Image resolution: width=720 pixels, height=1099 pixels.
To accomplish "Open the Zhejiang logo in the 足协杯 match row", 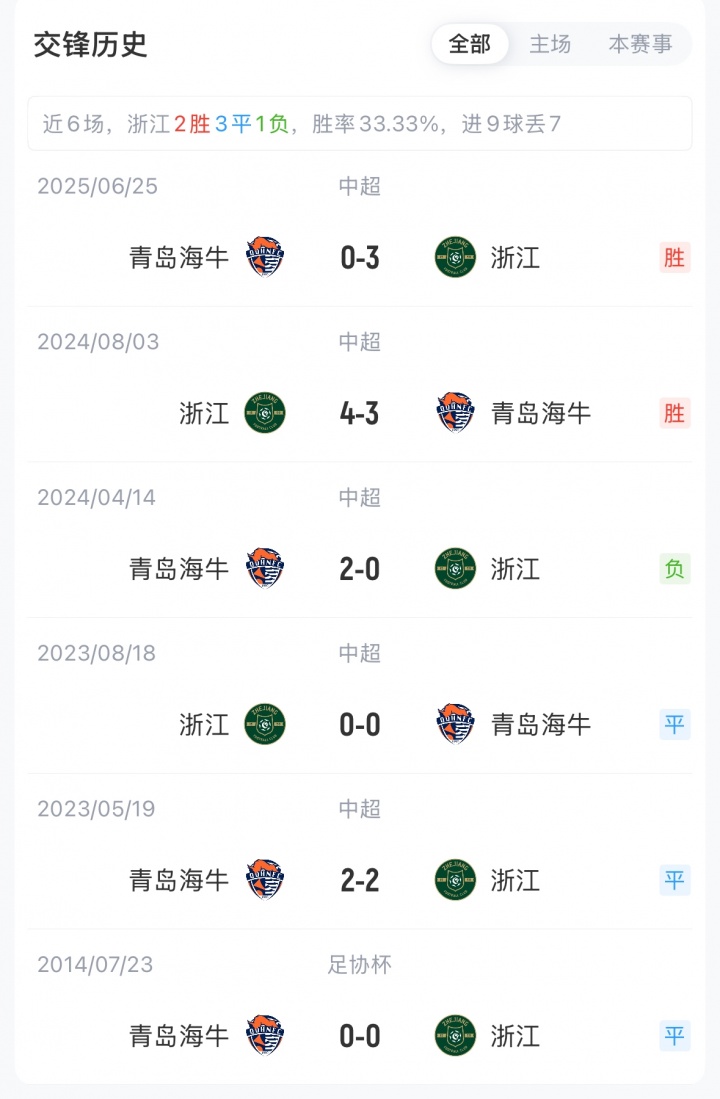I will (455, 1036).
